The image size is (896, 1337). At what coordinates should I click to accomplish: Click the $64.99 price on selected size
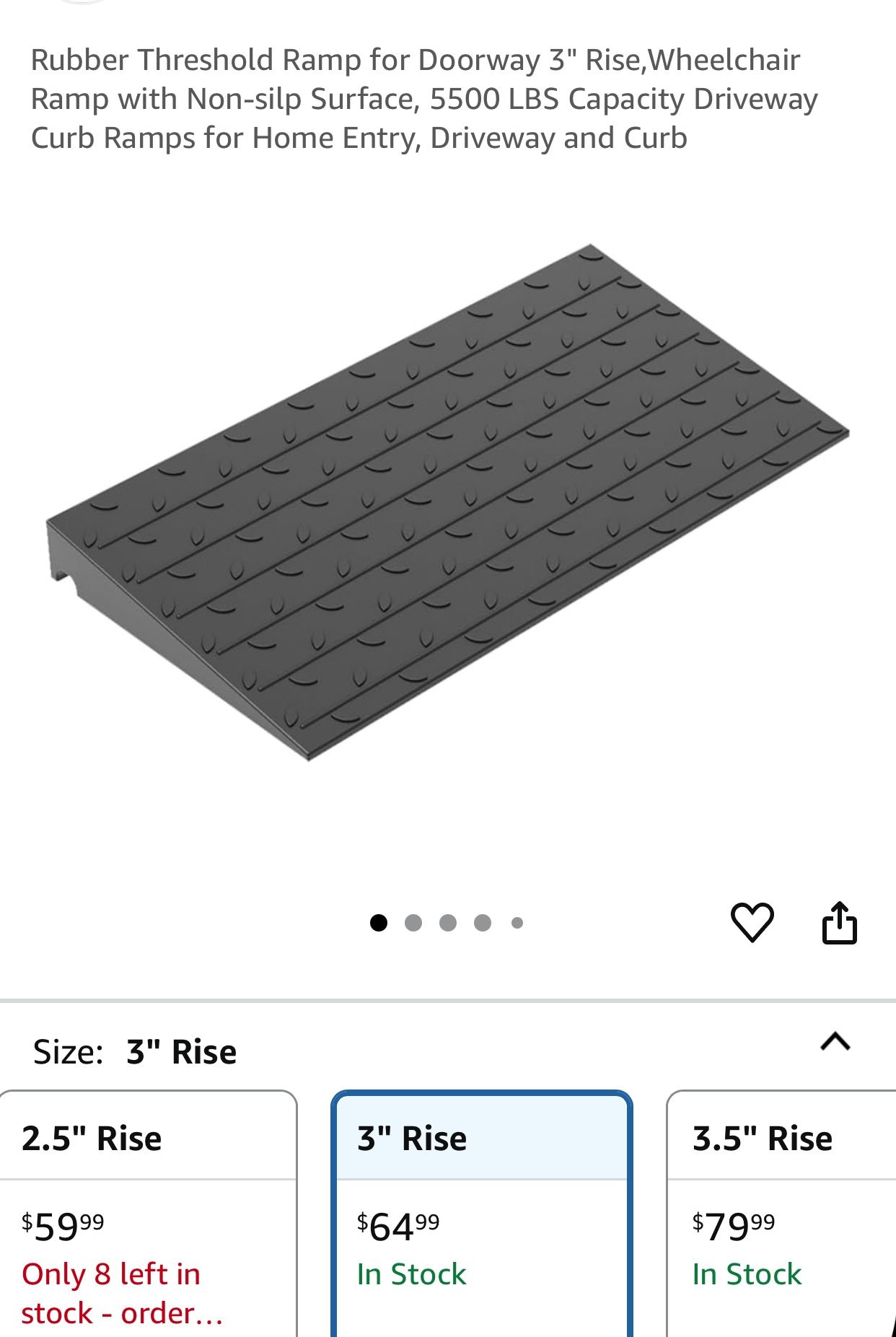397,1224
